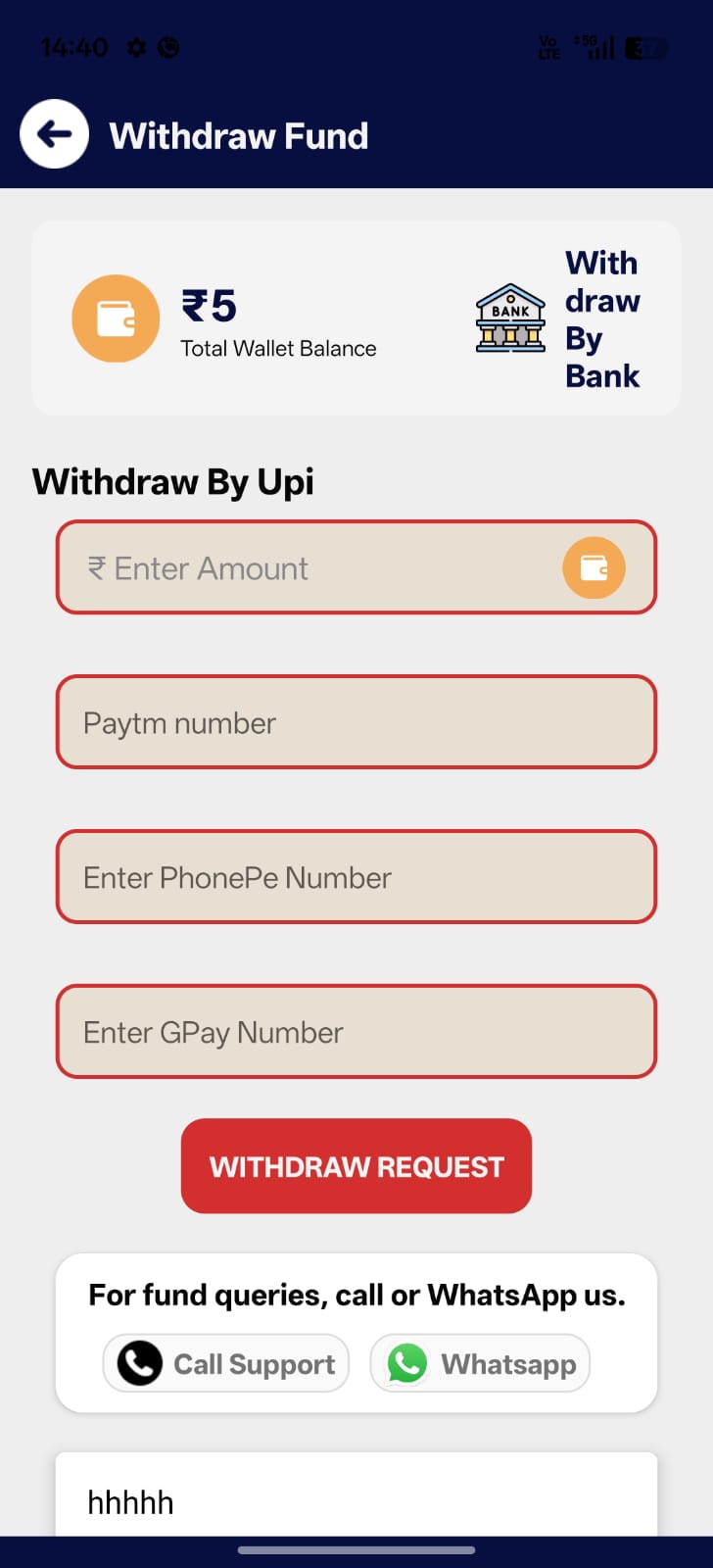Tap the Enter GPay Number field
Viewport: 713px width, 1568px height.
[x=356, y=1032]
